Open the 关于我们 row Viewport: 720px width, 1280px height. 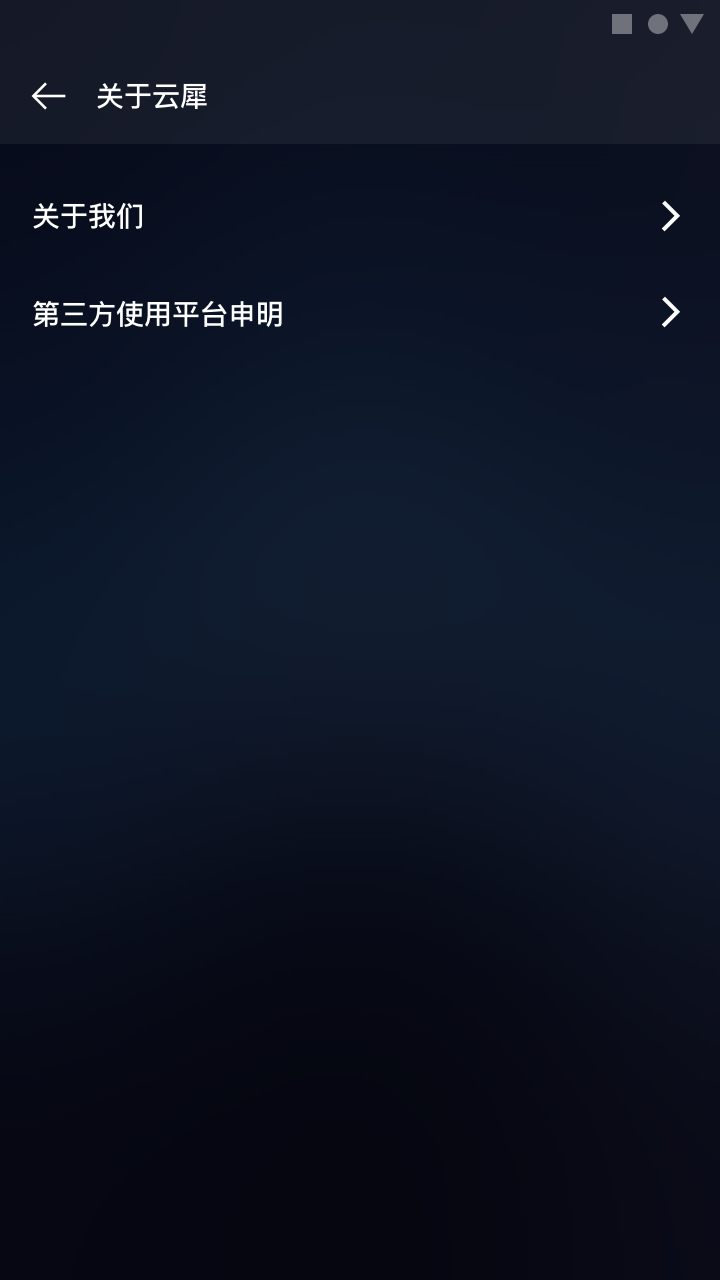tap(360, 216)
